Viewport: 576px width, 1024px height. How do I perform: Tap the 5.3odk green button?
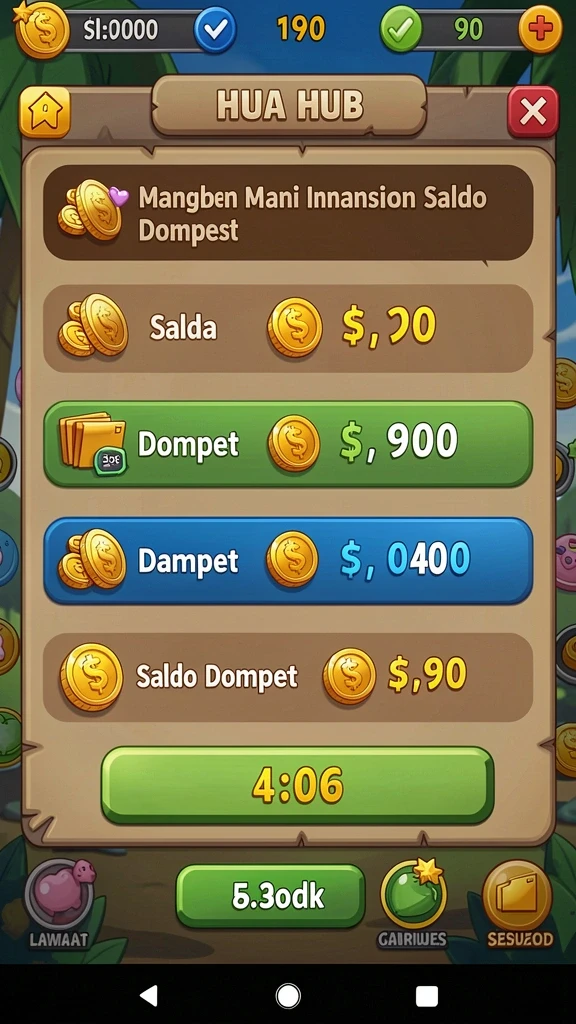click(271, 896)
